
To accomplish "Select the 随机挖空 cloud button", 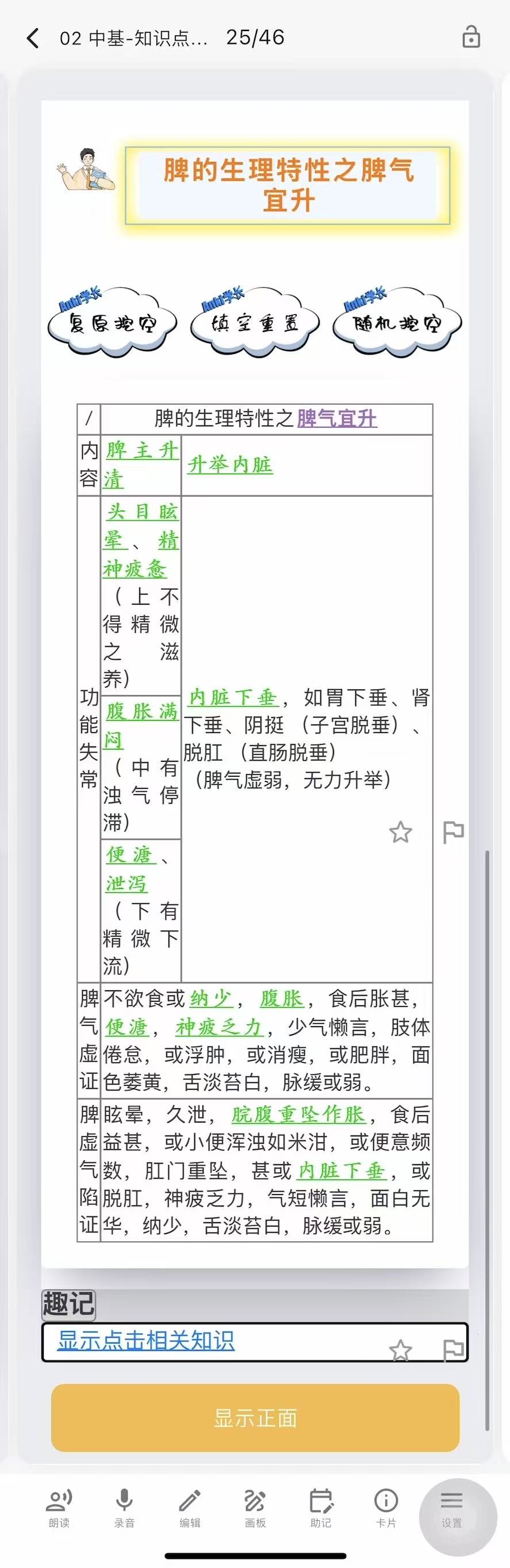I will 397,322.
